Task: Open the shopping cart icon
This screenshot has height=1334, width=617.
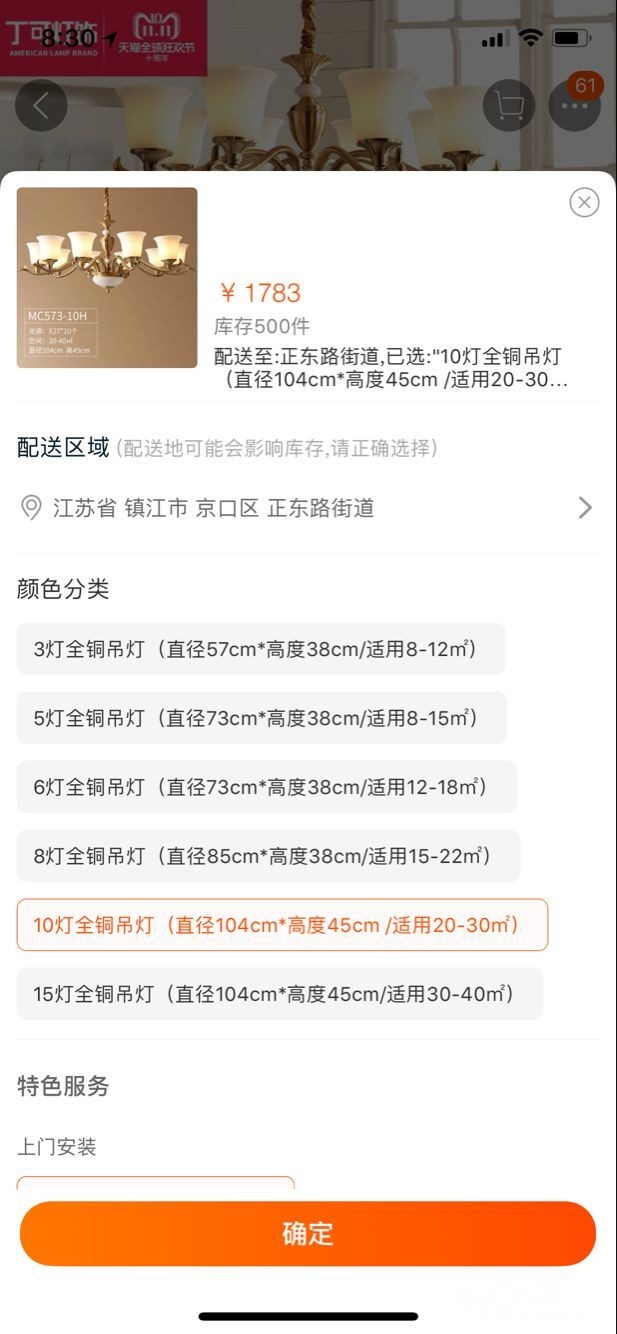Action: 508,105
